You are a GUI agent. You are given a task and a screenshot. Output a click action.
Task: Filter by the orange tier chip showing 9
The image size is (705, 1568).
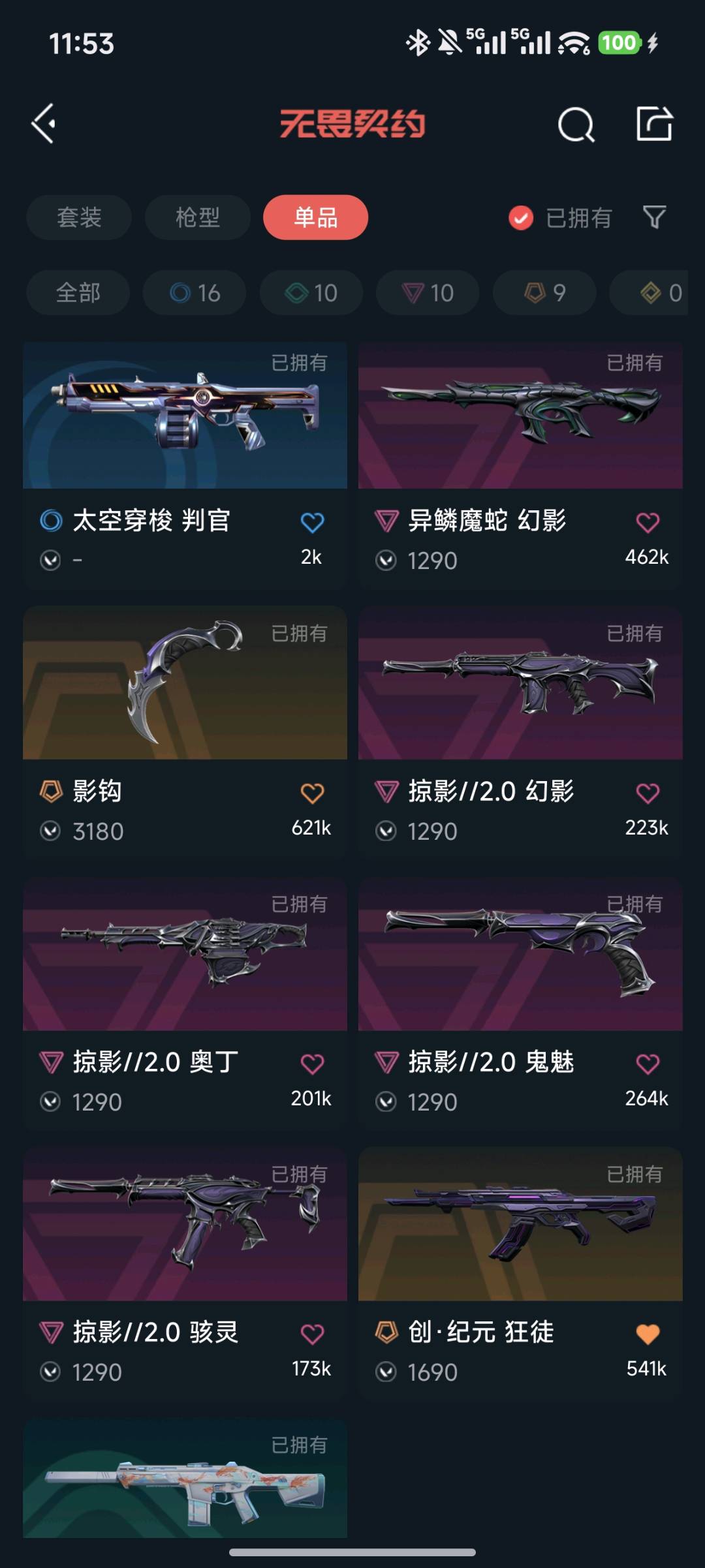544,293
